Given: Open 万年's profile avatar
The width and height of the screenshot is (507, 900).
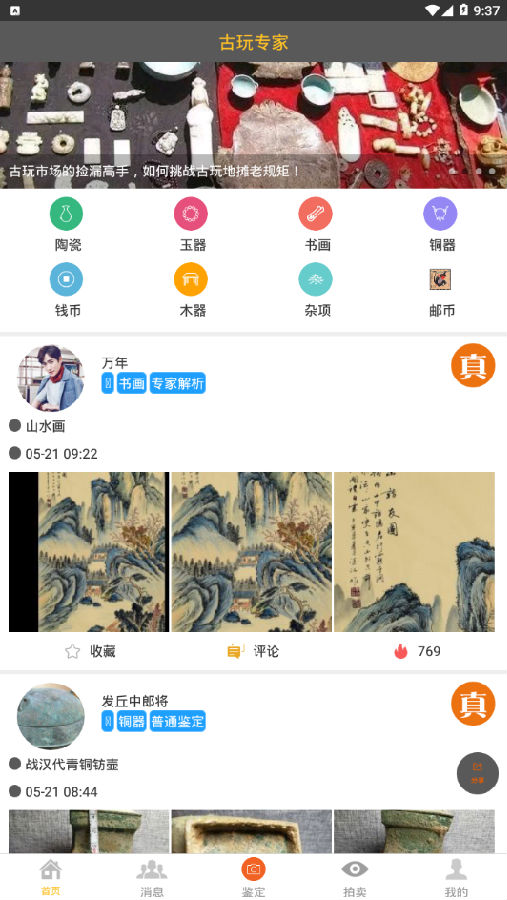Looking at the screenshot, I should coord(51,378).
